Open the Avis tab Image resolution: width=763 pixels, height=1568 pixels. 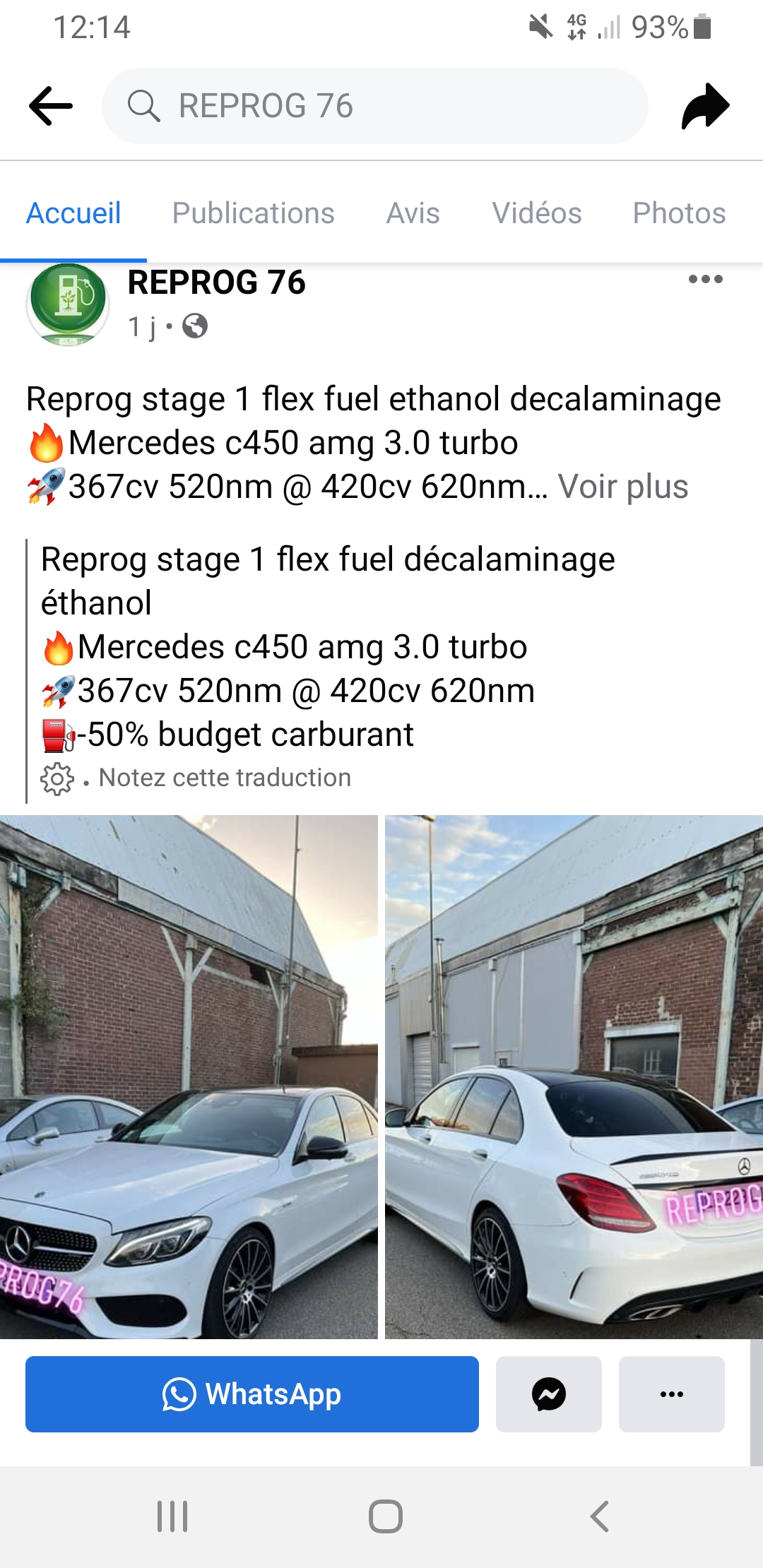pos(413,213)
